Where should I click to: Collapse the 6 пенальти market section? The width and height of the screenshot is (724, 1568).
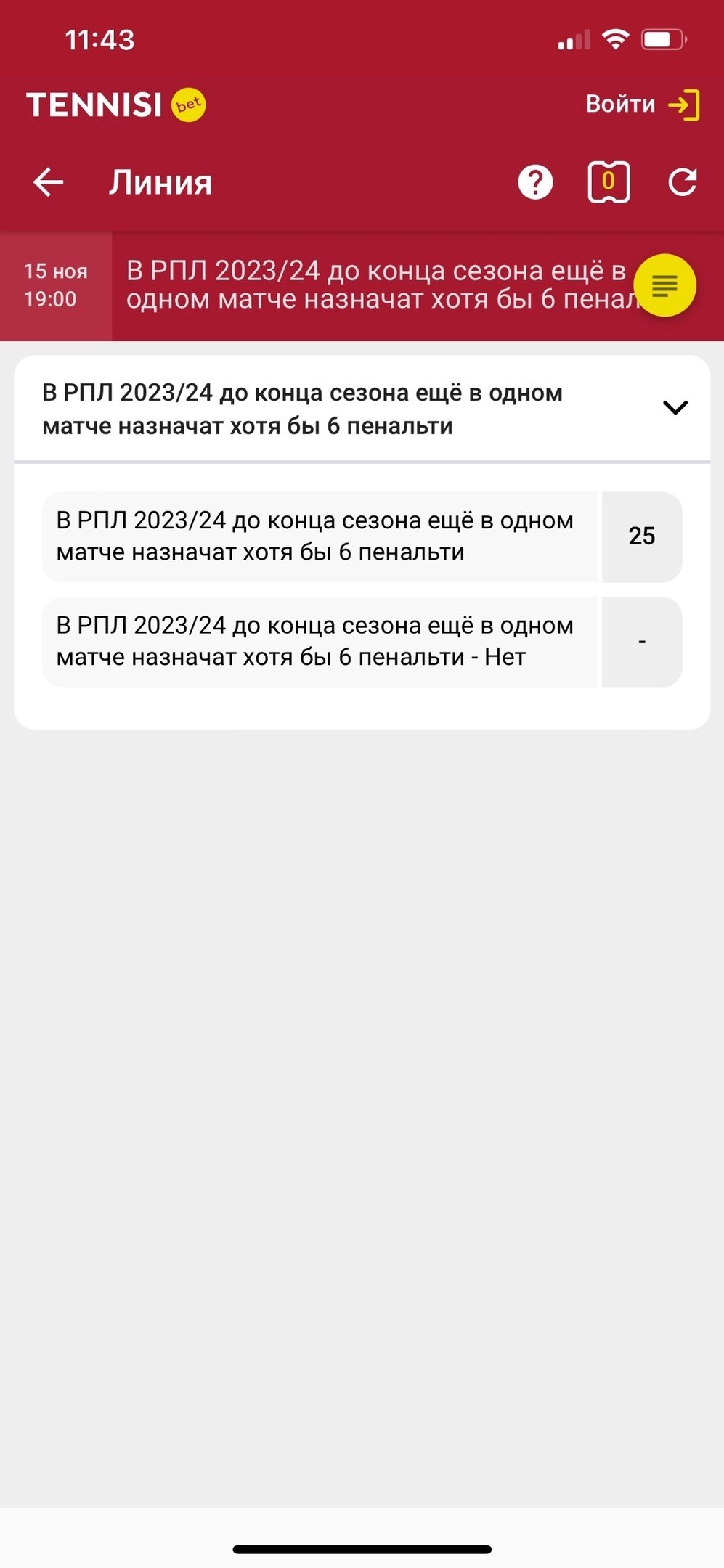pyautogui.click(x=675, y=408)
